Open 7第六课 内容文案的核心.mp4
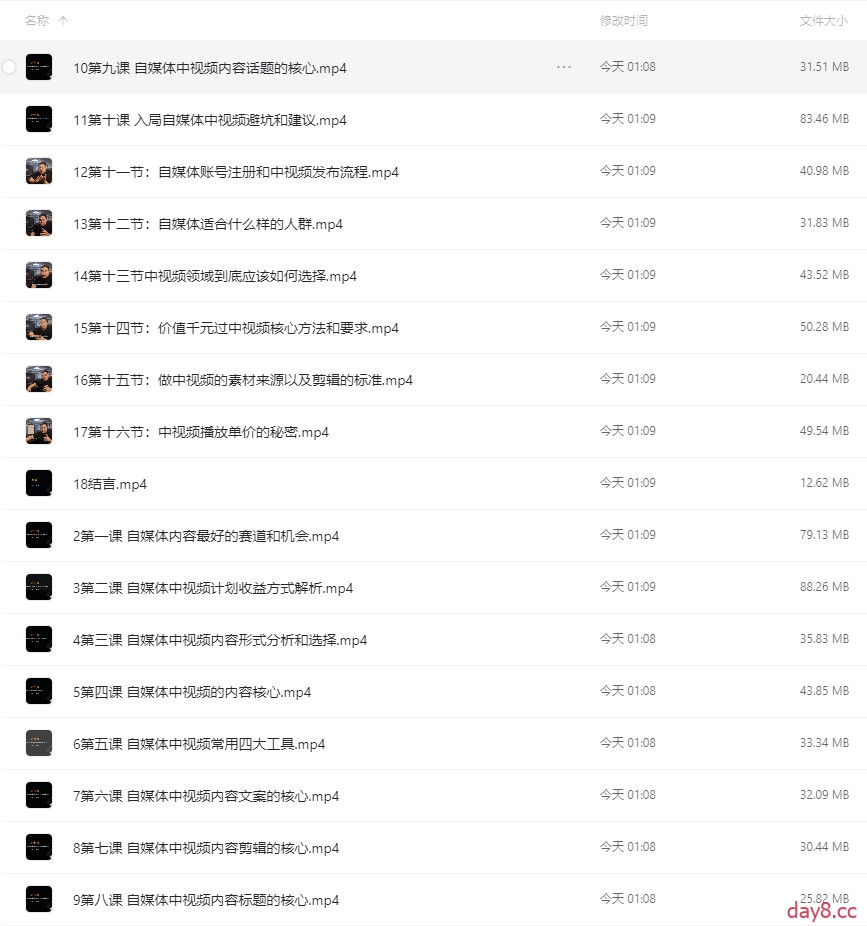This screenshot has height=926, width=867. pyautogui.click(x=205, y=796)
